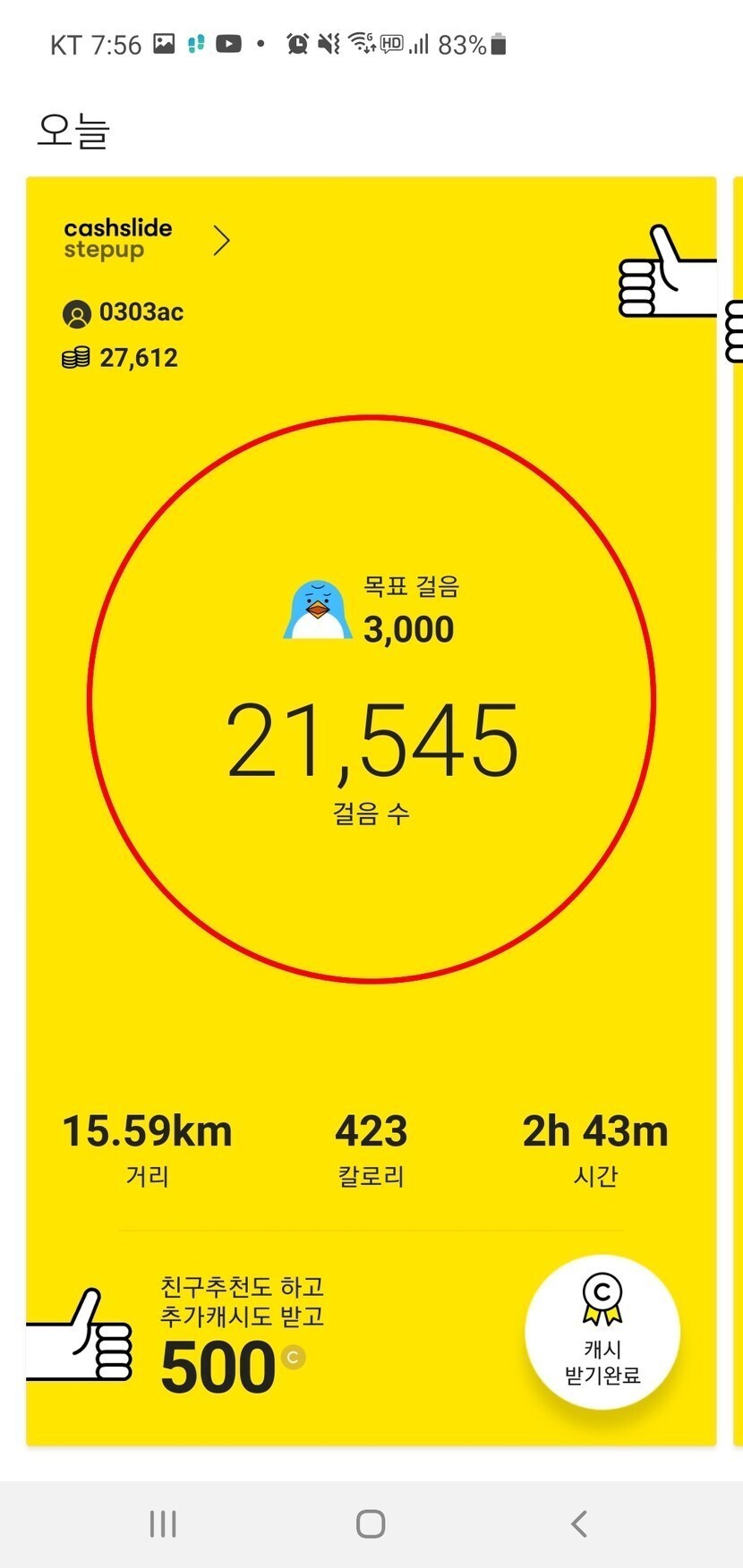Screen dimensions: 743x1568
Task: View the 27,612 cash balance
Action: pos(121,358)
